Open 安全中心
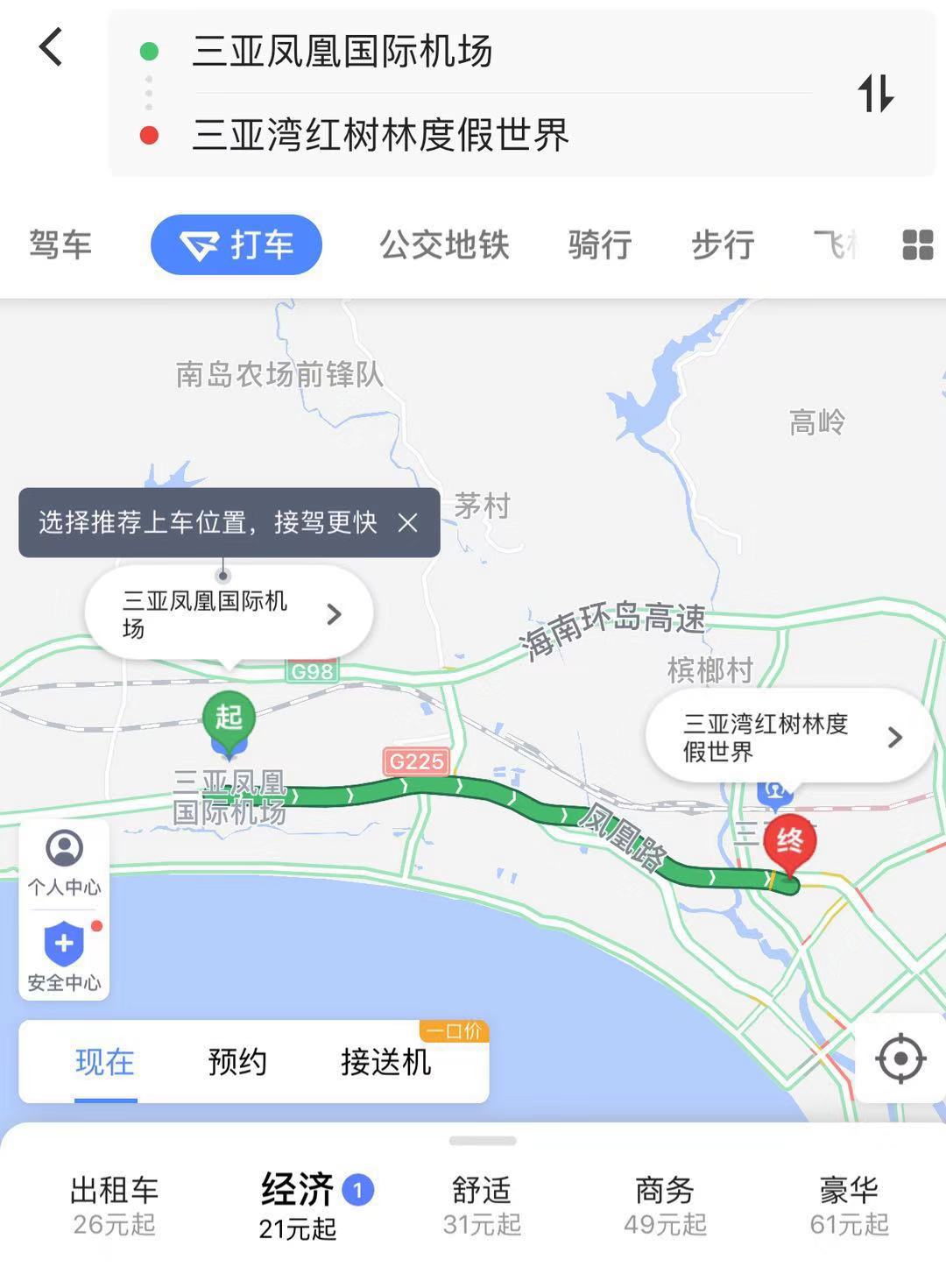946x1288 pixels. tap(64, 956)
